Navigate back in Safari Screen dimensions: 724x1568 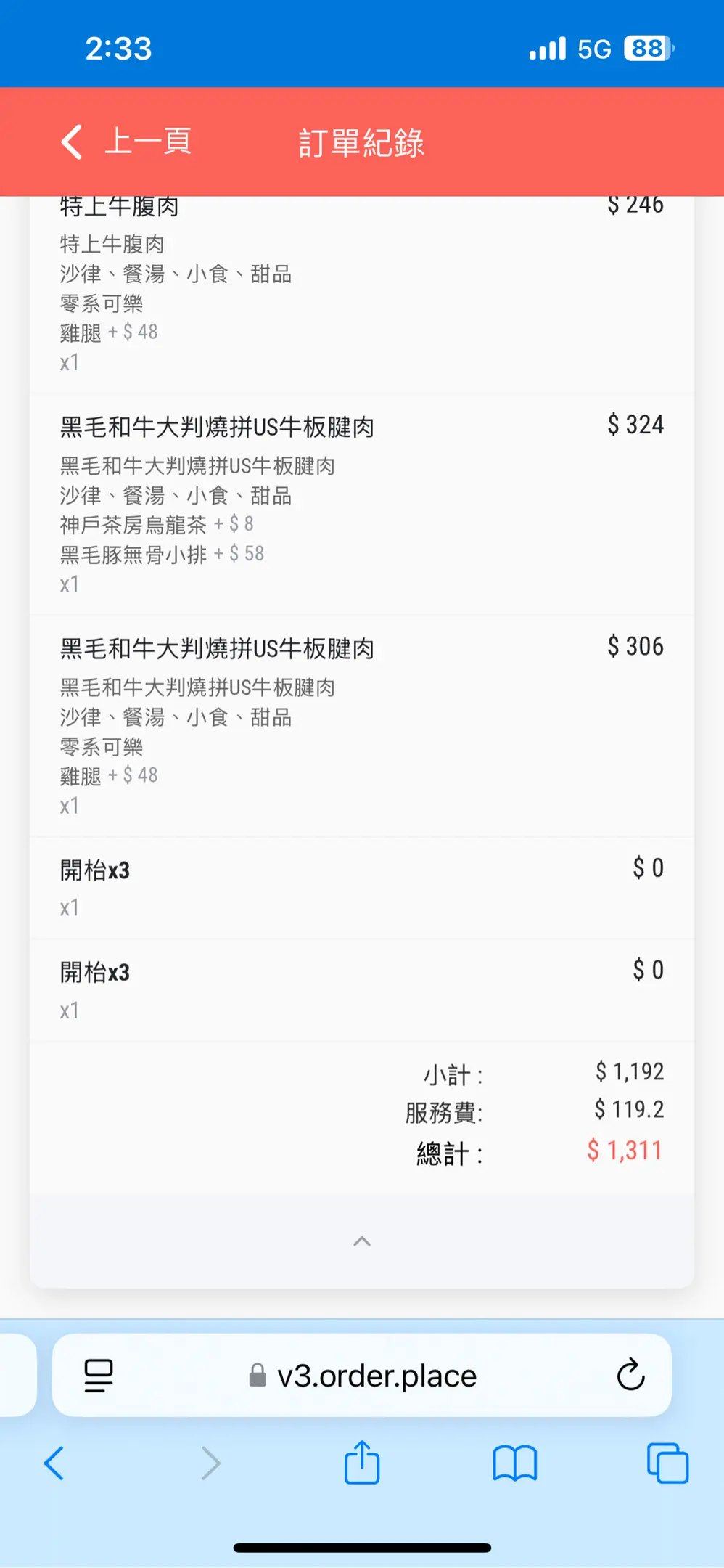[54, 1463]
